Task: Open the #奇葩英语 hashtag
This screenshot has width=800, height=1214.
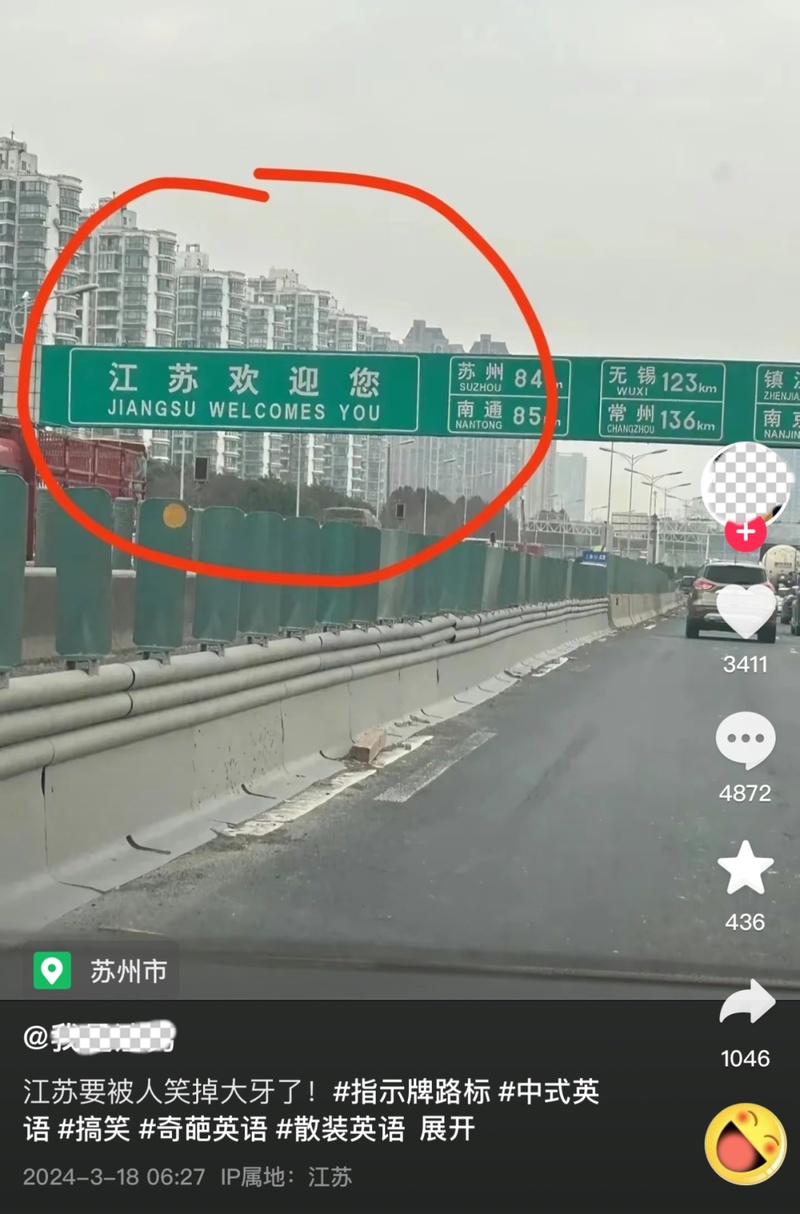Action: (203, 1130)
